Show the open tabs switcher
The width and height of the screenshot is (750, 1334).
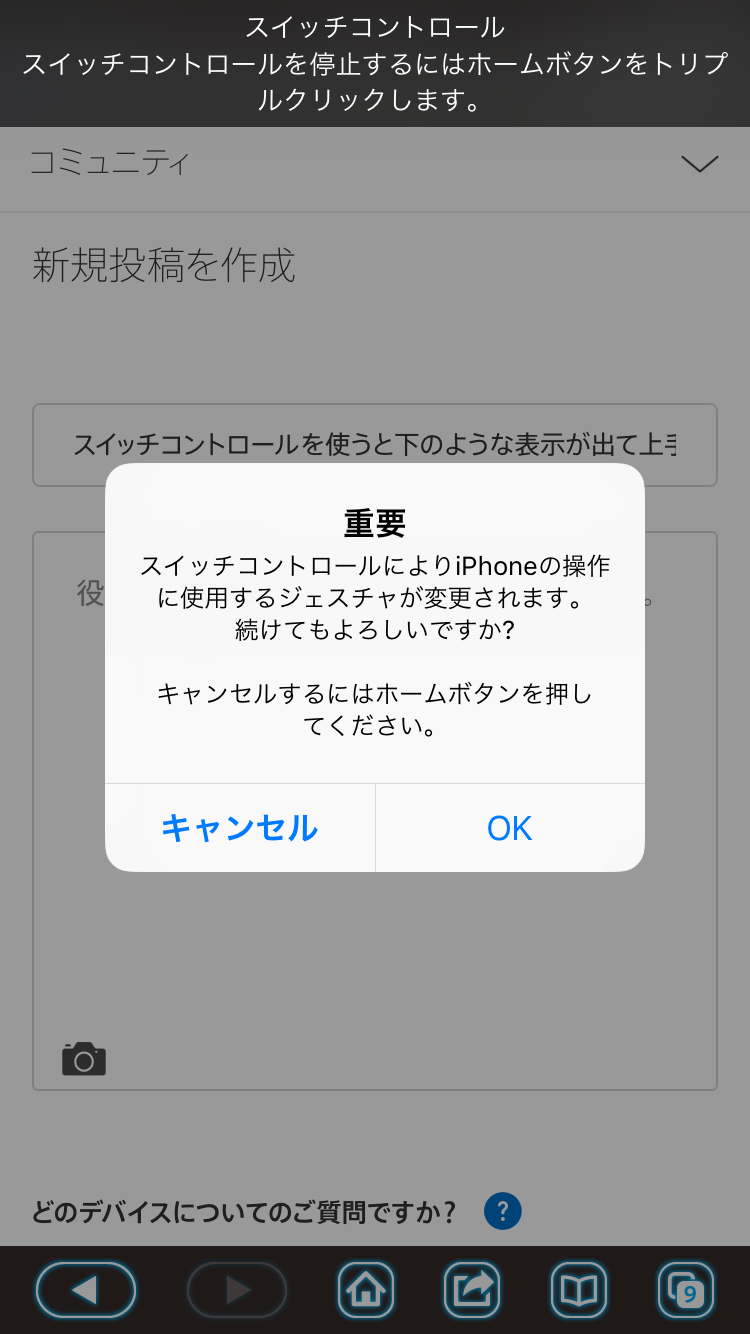pyautogui.click(x=685, y=1290)
